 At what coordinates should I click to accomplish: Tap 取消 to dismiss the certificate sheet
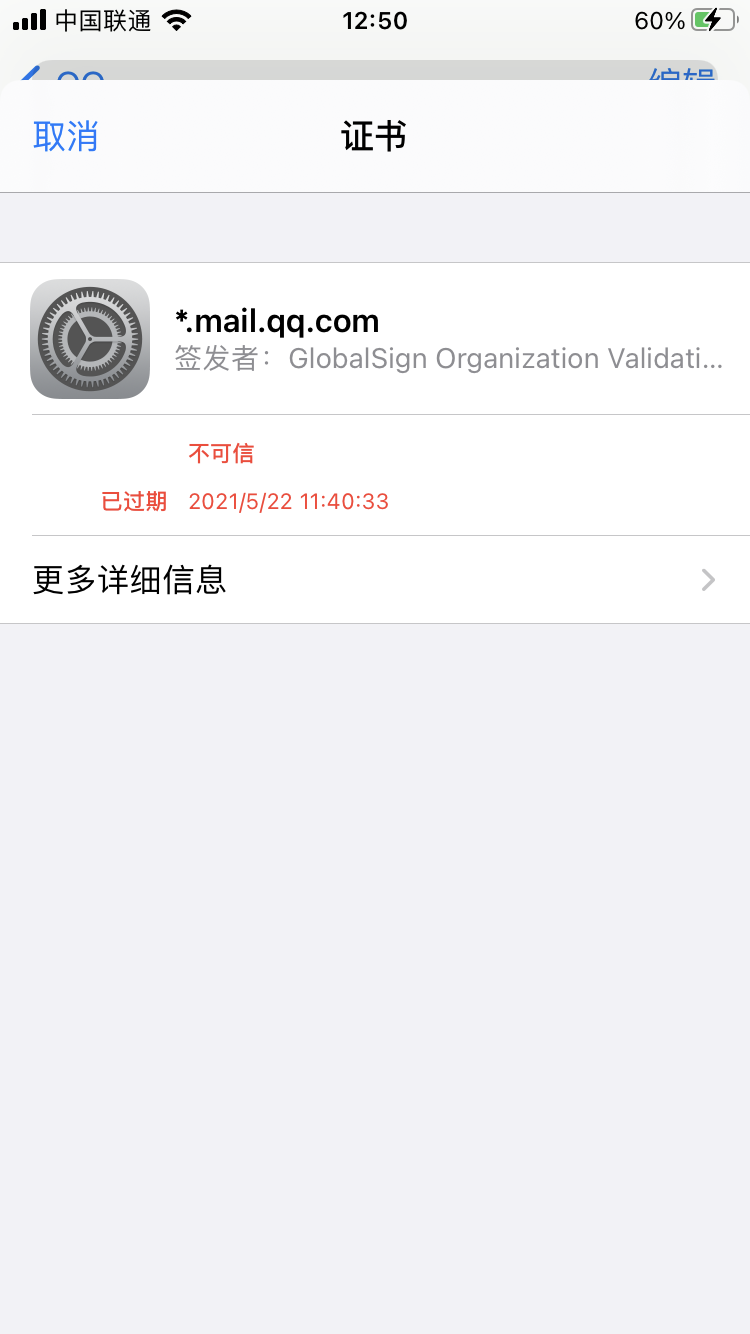click(x=66, y=137)
